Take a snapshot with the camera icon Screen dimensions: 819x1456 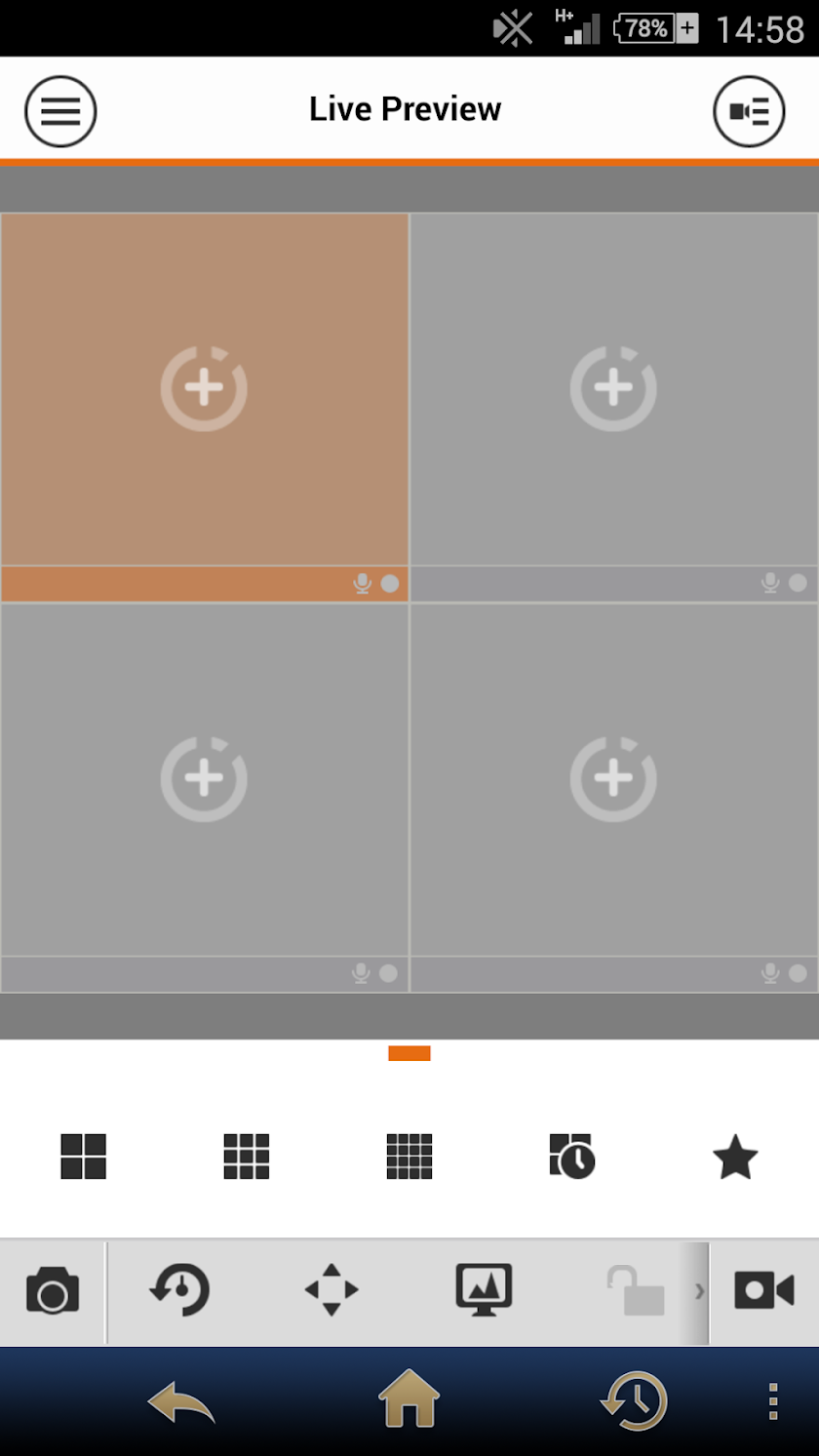[53, 1291]
